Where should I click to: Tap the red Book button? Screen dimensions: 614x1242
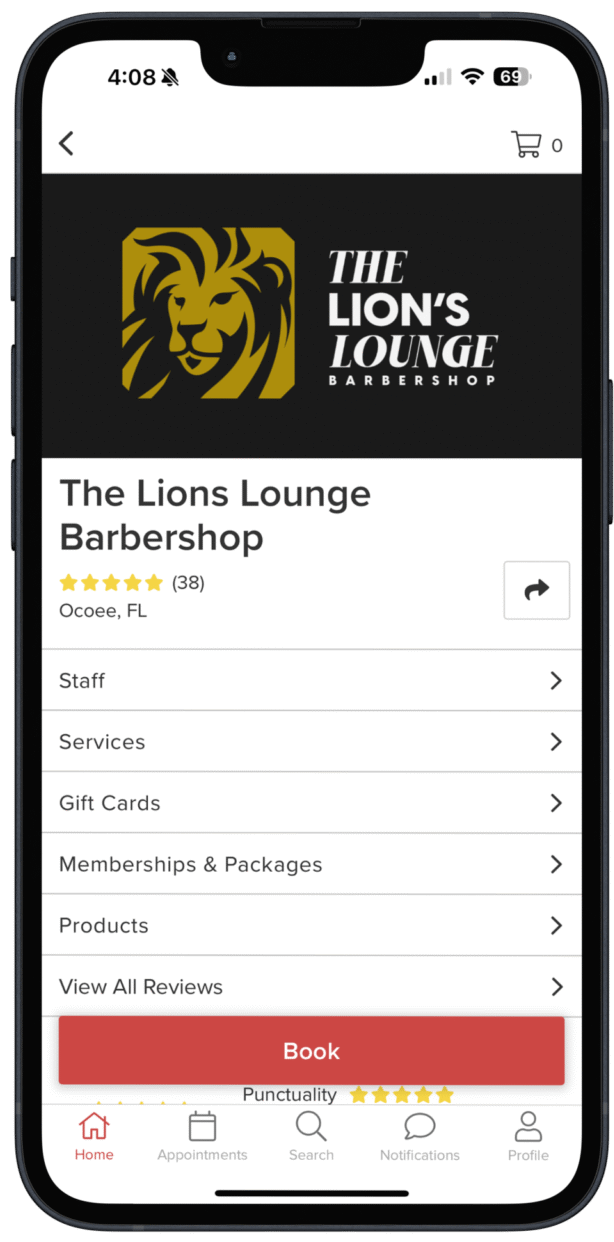pyautogui.click(x=311, y=1051)
